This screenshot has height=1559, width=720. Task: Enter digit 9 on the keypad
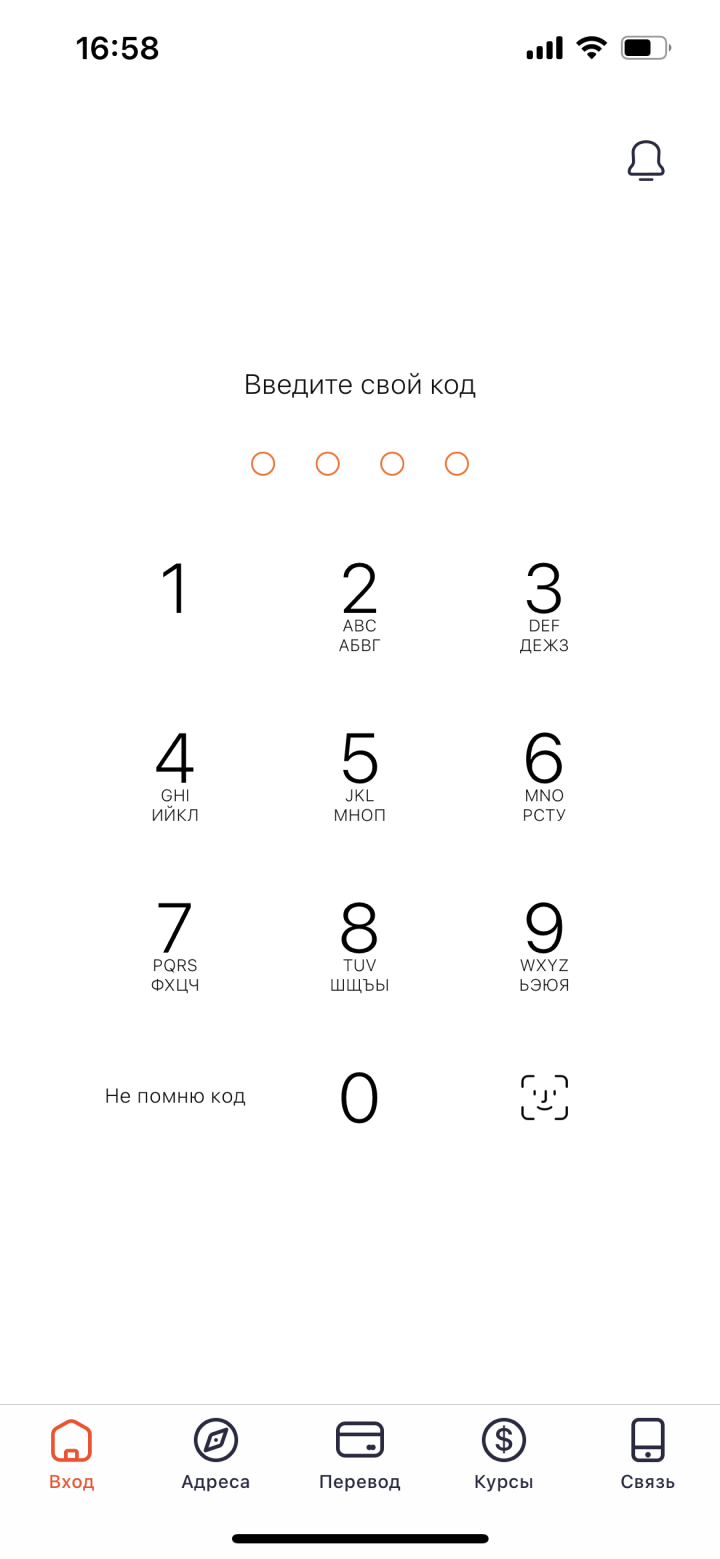pyautogui.click(x=544, y=944)
